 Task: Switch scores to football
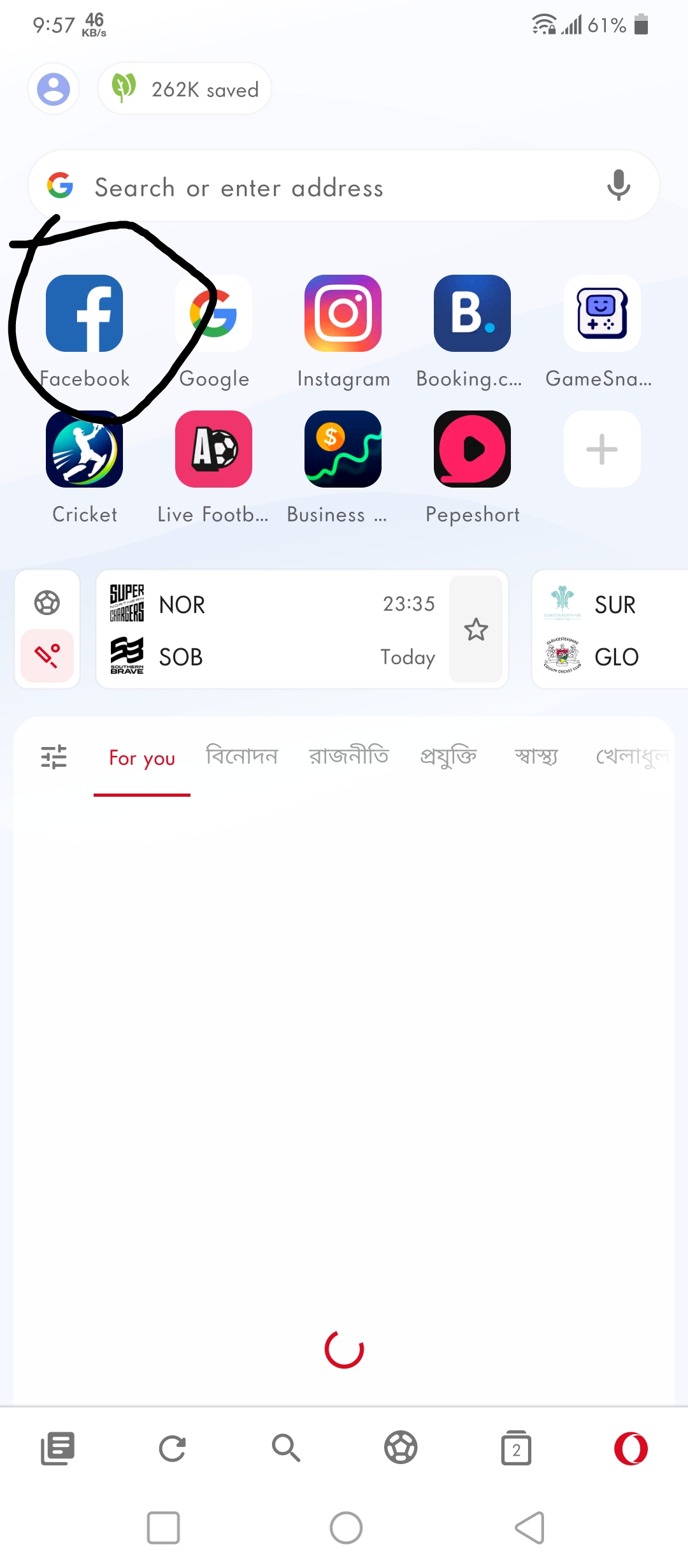[x=47, y=602]
